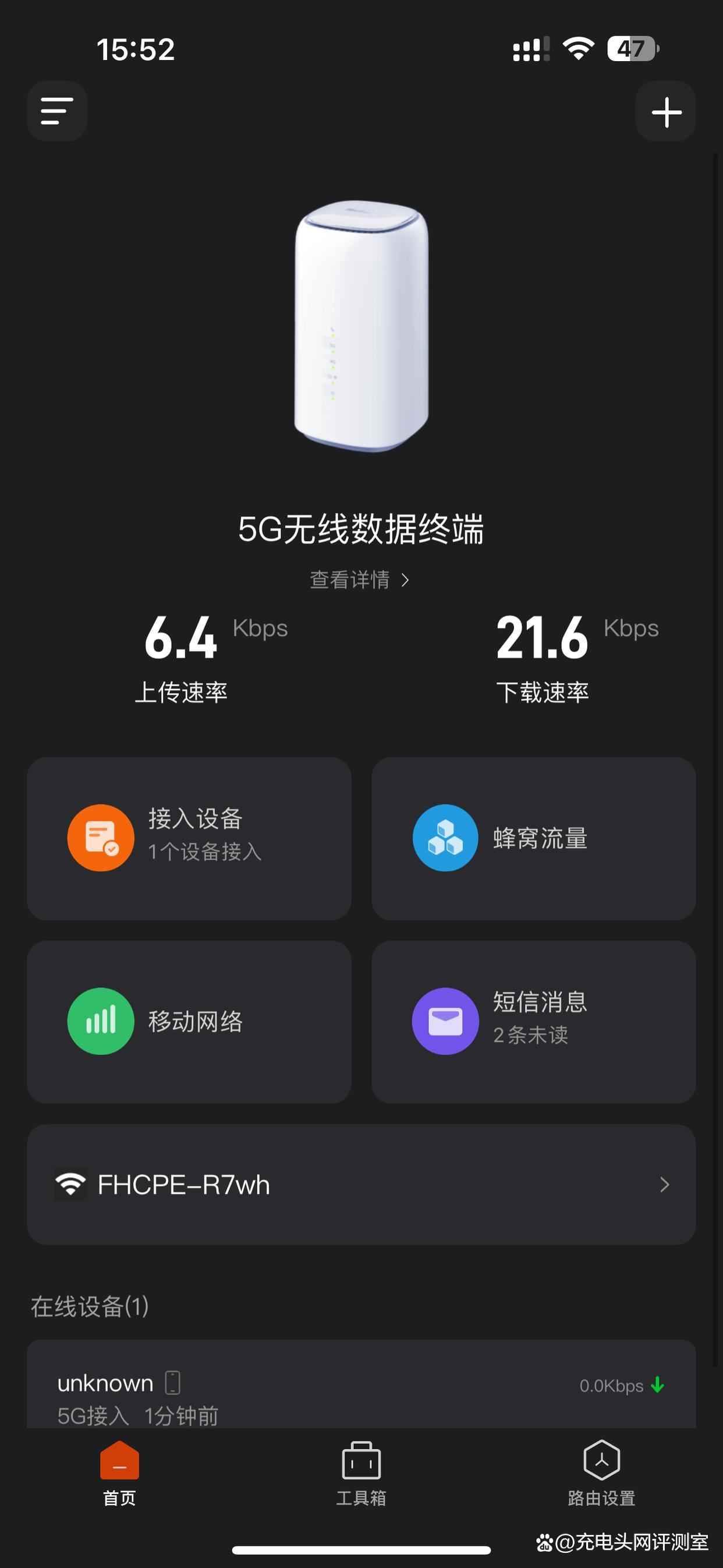
Task: Open the FHCPE-R7wh Wi-Fi row
Action: [x=361, y=1185]
